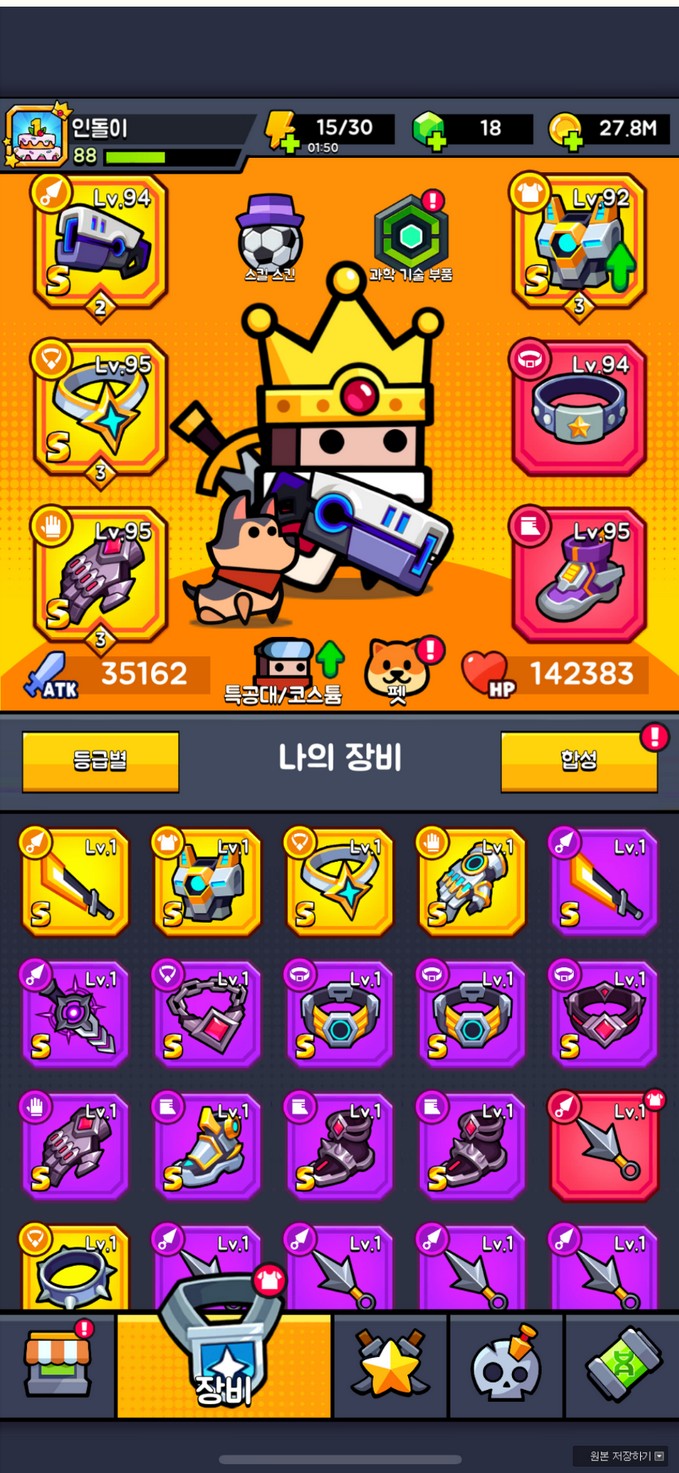Select equipped Lv.95 gloves slot

click(100, 574)
